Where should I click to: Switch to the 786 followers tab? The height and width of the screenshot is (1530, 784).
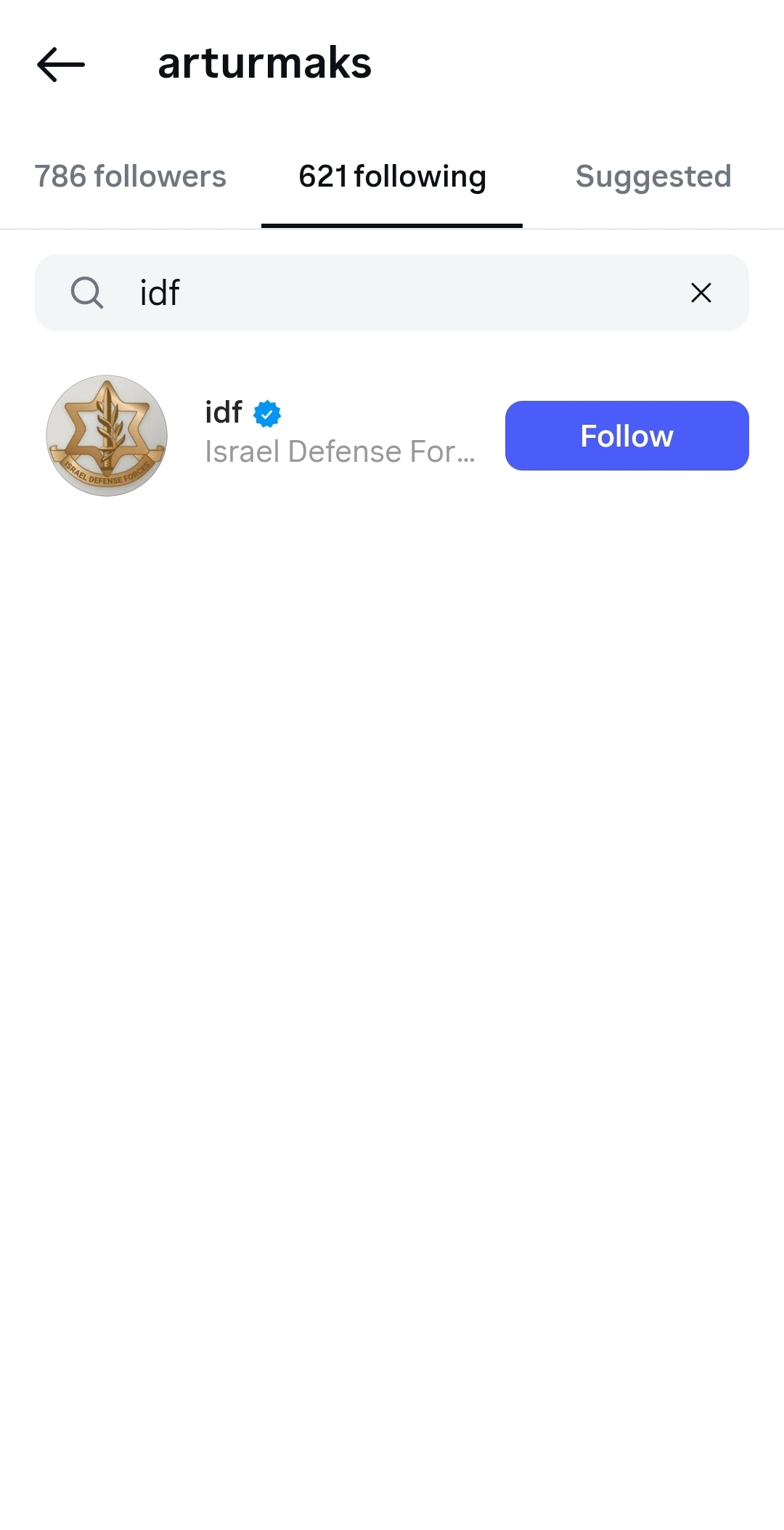[131, 176]
